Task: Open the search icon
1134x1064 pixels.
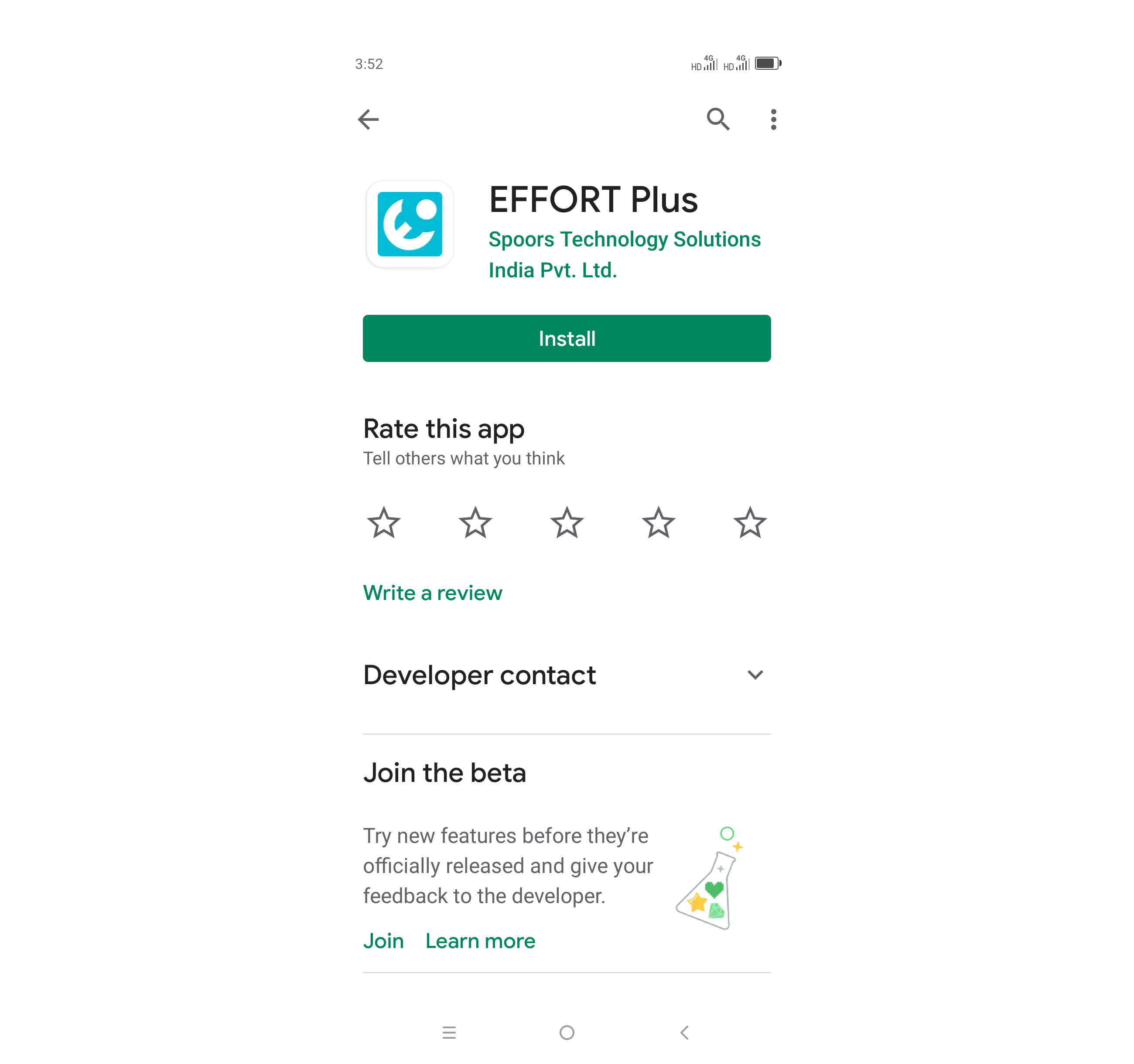Action: click(717, 119)
